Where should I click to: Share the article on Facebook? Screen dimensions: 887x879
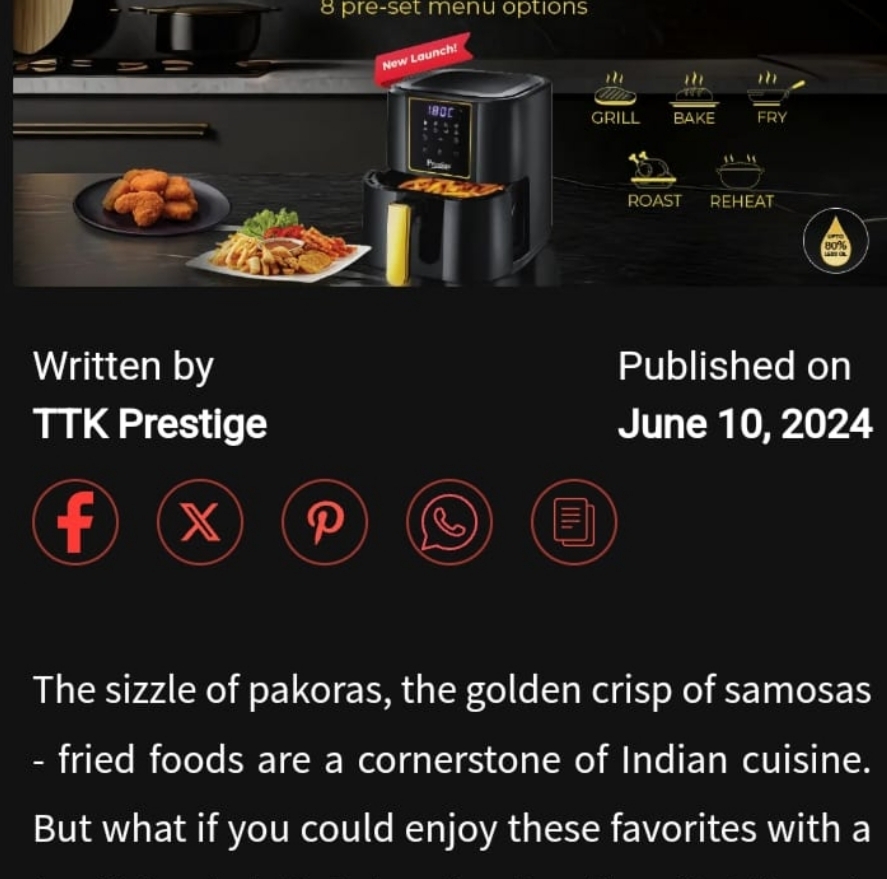(75, 523)
